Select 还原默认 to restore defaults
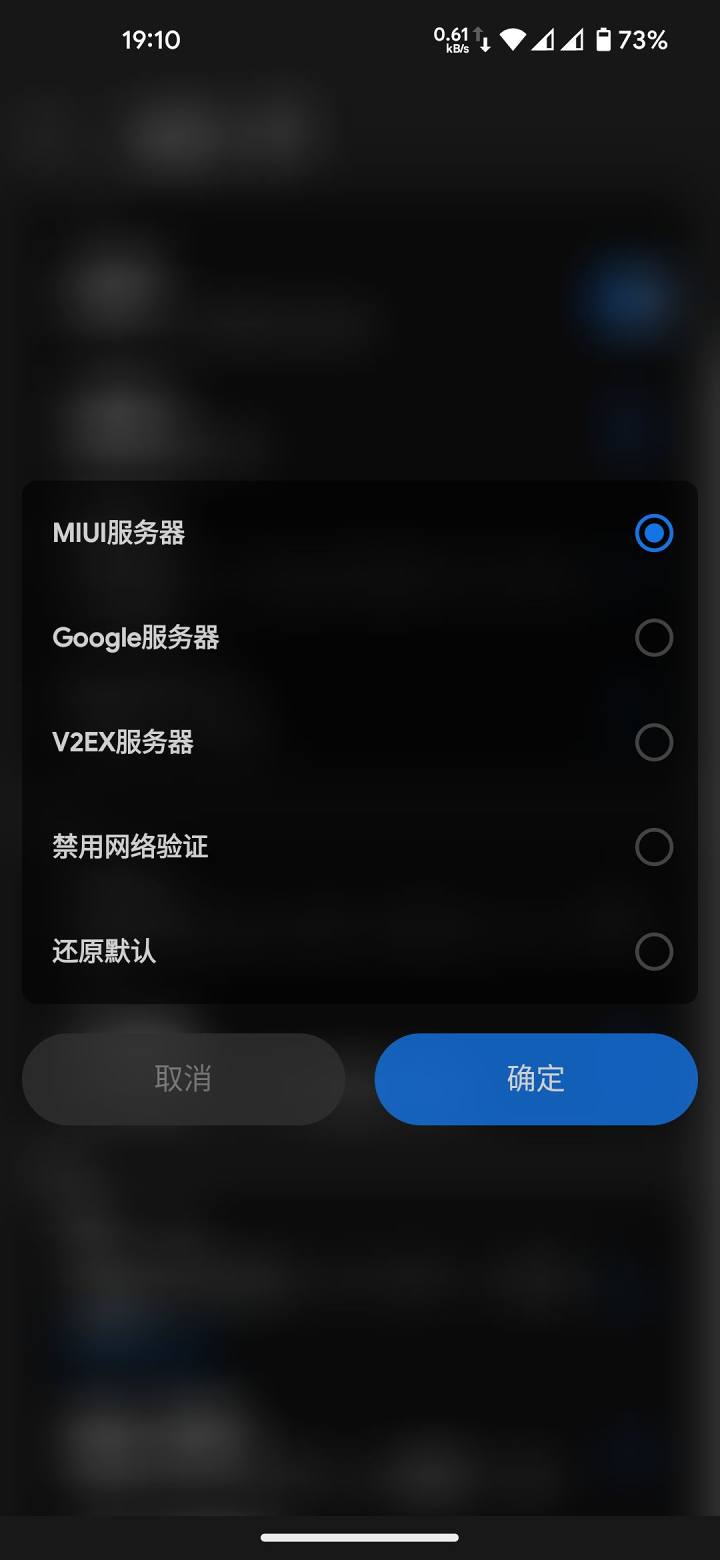The width and height of the screenshot is (720, 1560). (x=653, y=952)
